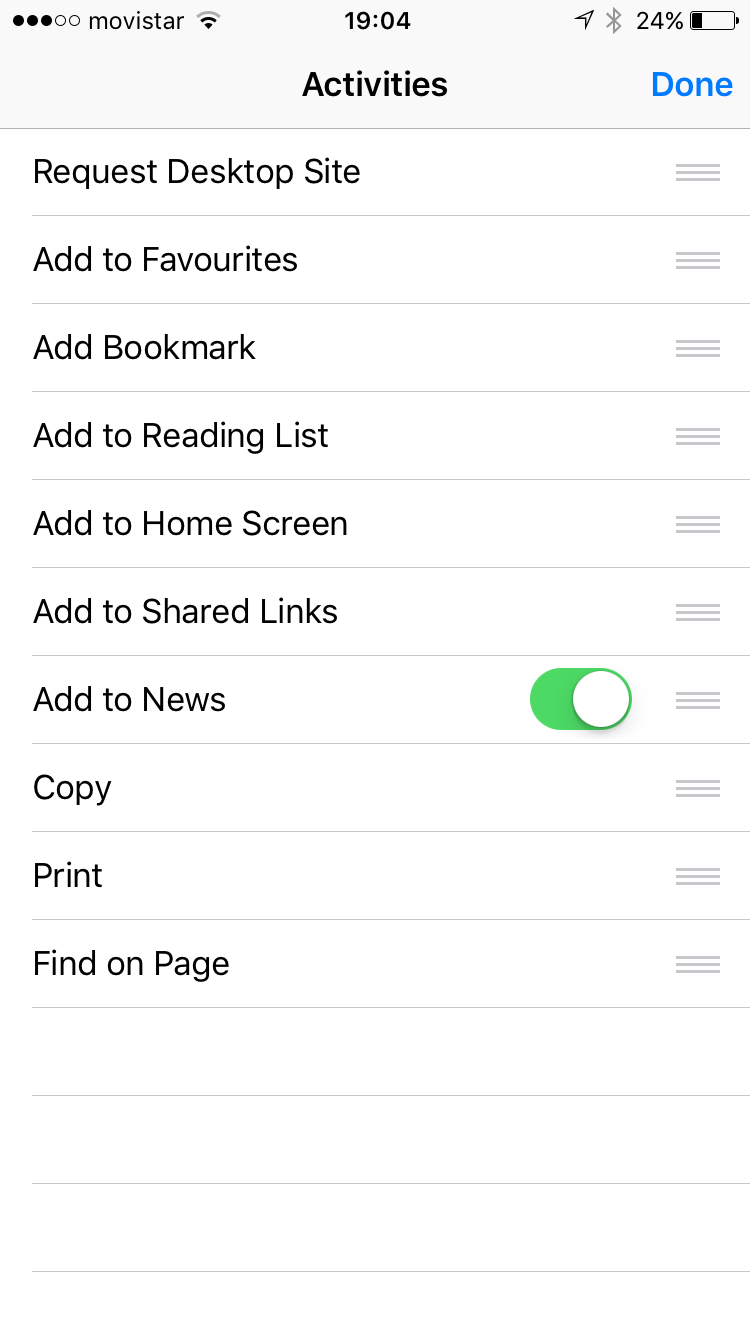
Task: Tap the Add to Reading List reorder handle
Action: [x=698, y=436]
